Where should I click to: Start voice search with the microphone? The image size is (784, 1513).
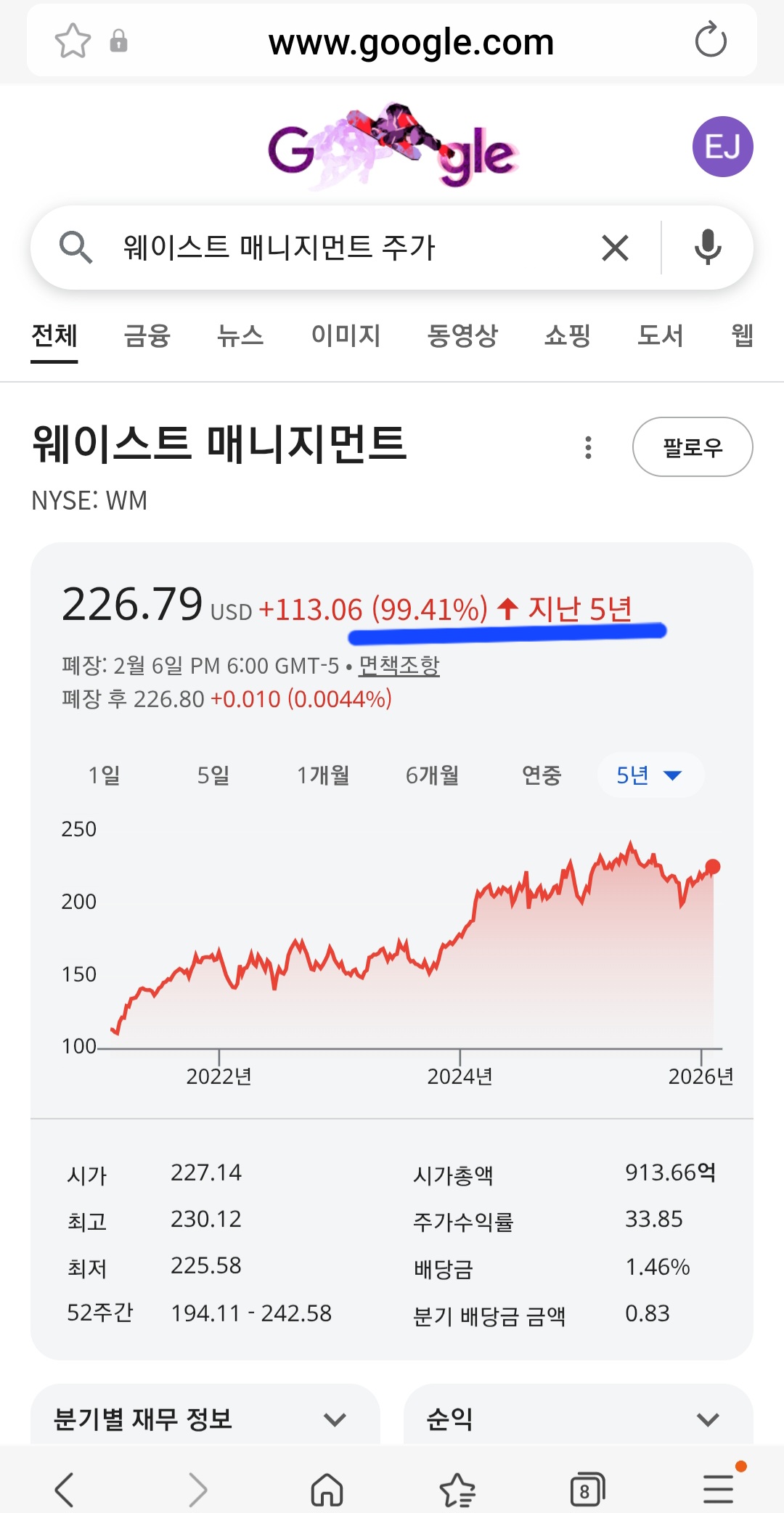(x=708, y=248)
